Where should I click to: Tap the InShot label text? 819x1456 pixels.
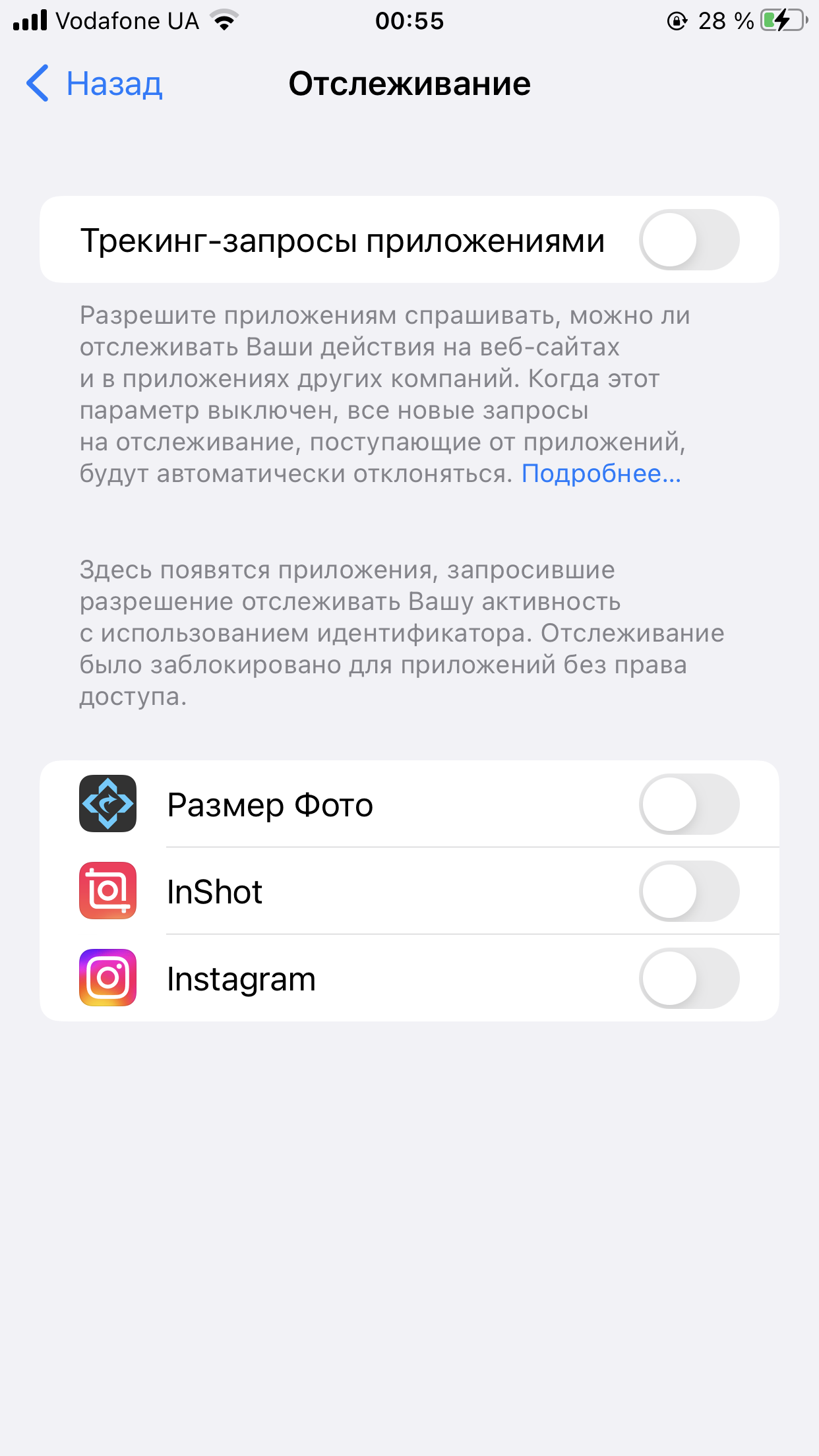[x=215, y=892]
